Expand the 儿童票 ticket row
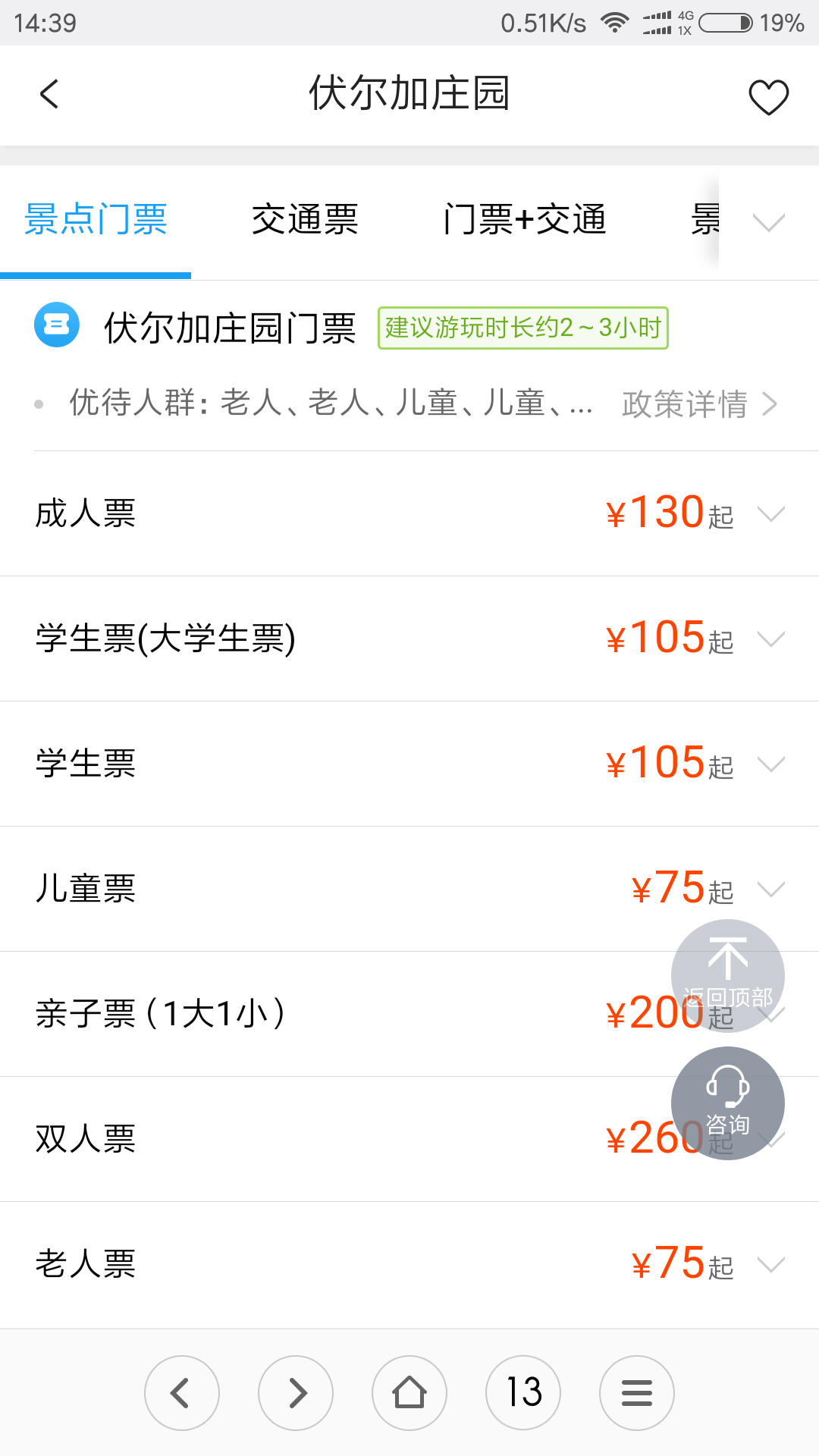The image size is (819, 1456). (409, 889)
